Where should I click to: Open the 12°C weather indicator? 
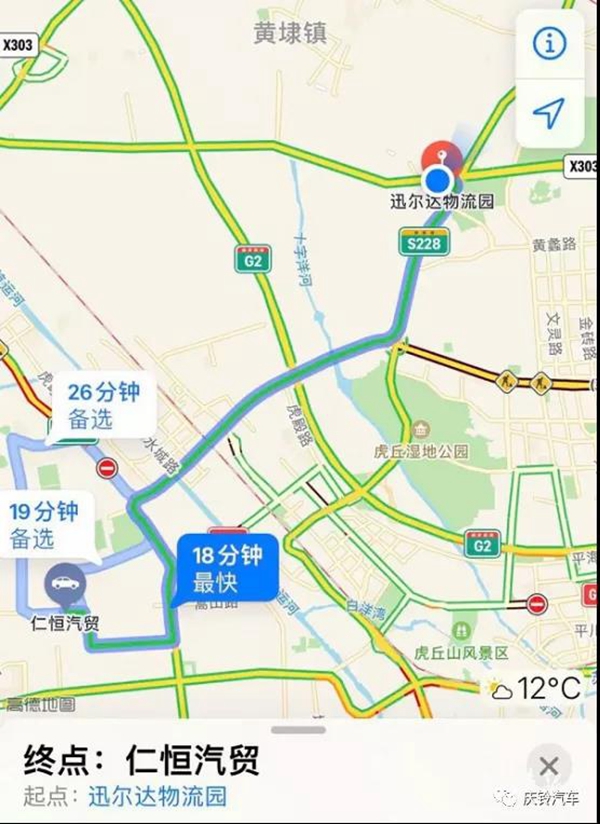534,689
